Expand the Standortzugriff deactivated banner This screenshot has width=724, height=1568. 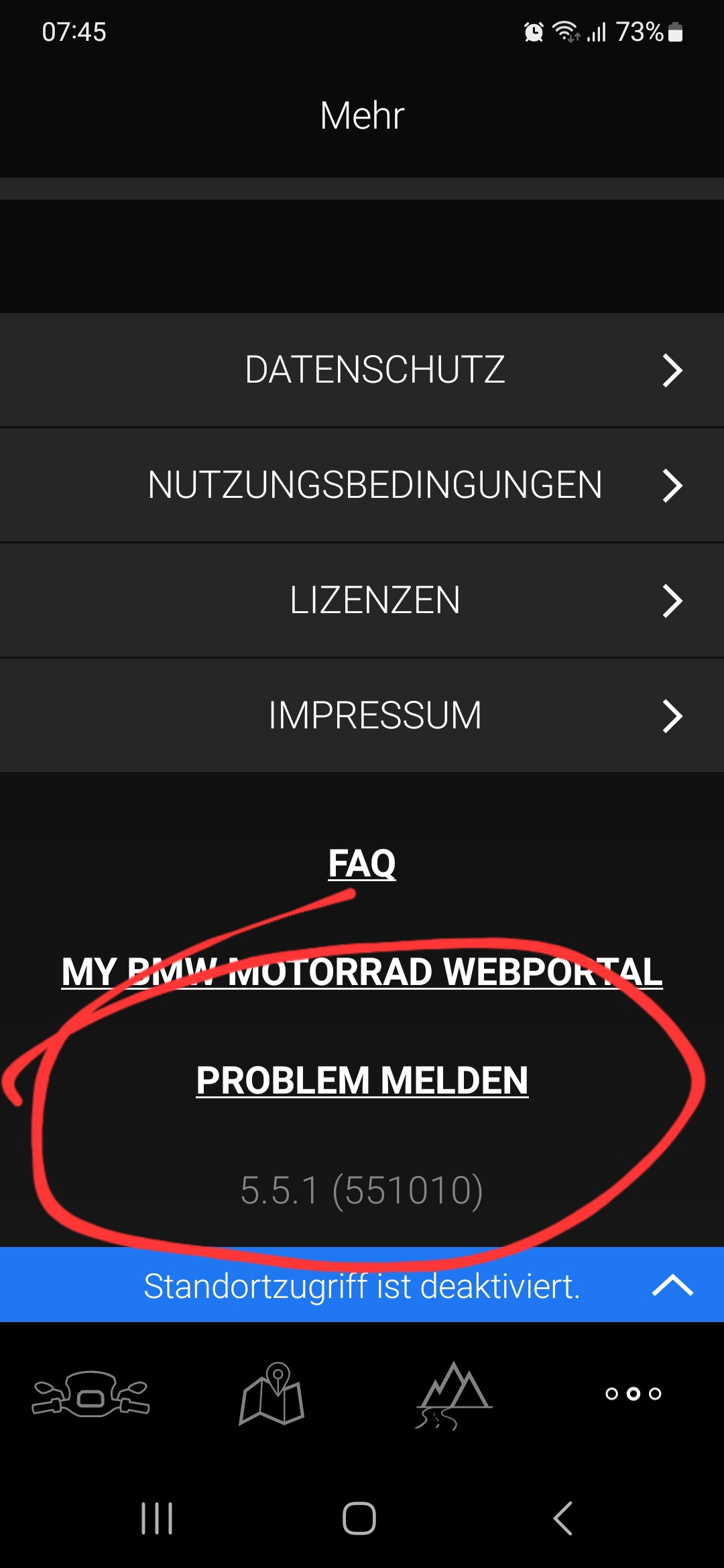click(x=362, y=1285)
